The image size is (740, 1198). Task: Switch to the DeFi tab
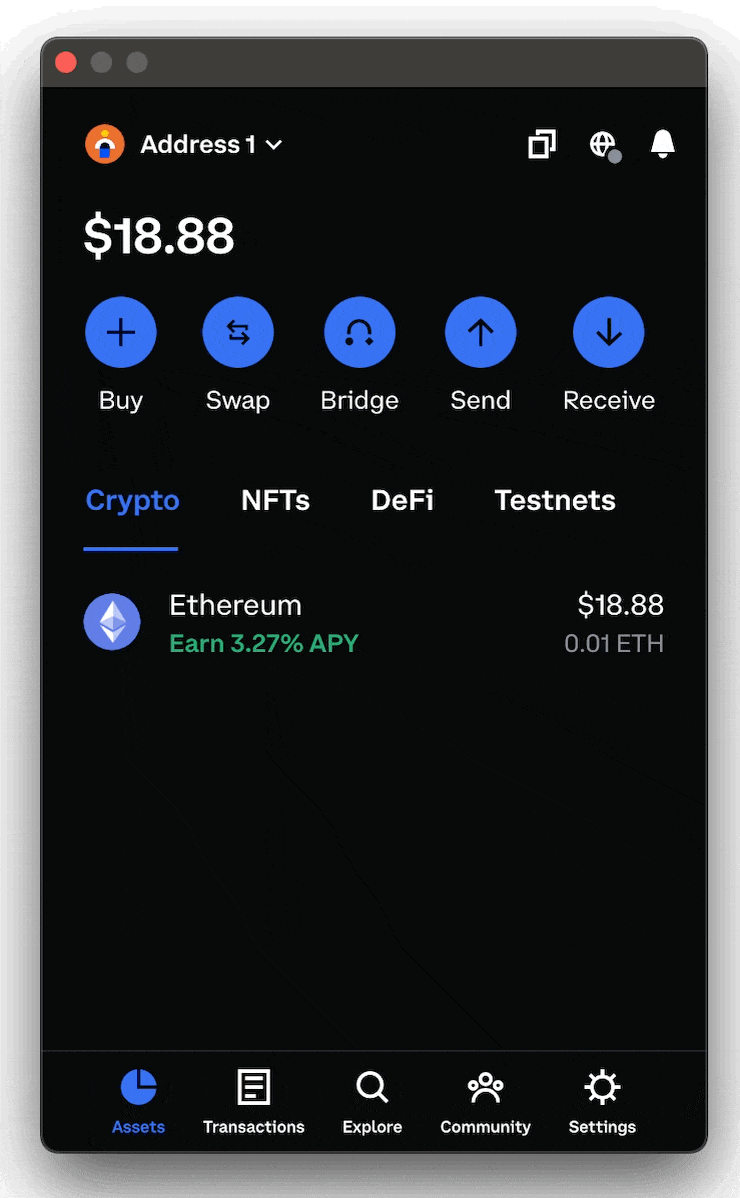click(402, 500)
